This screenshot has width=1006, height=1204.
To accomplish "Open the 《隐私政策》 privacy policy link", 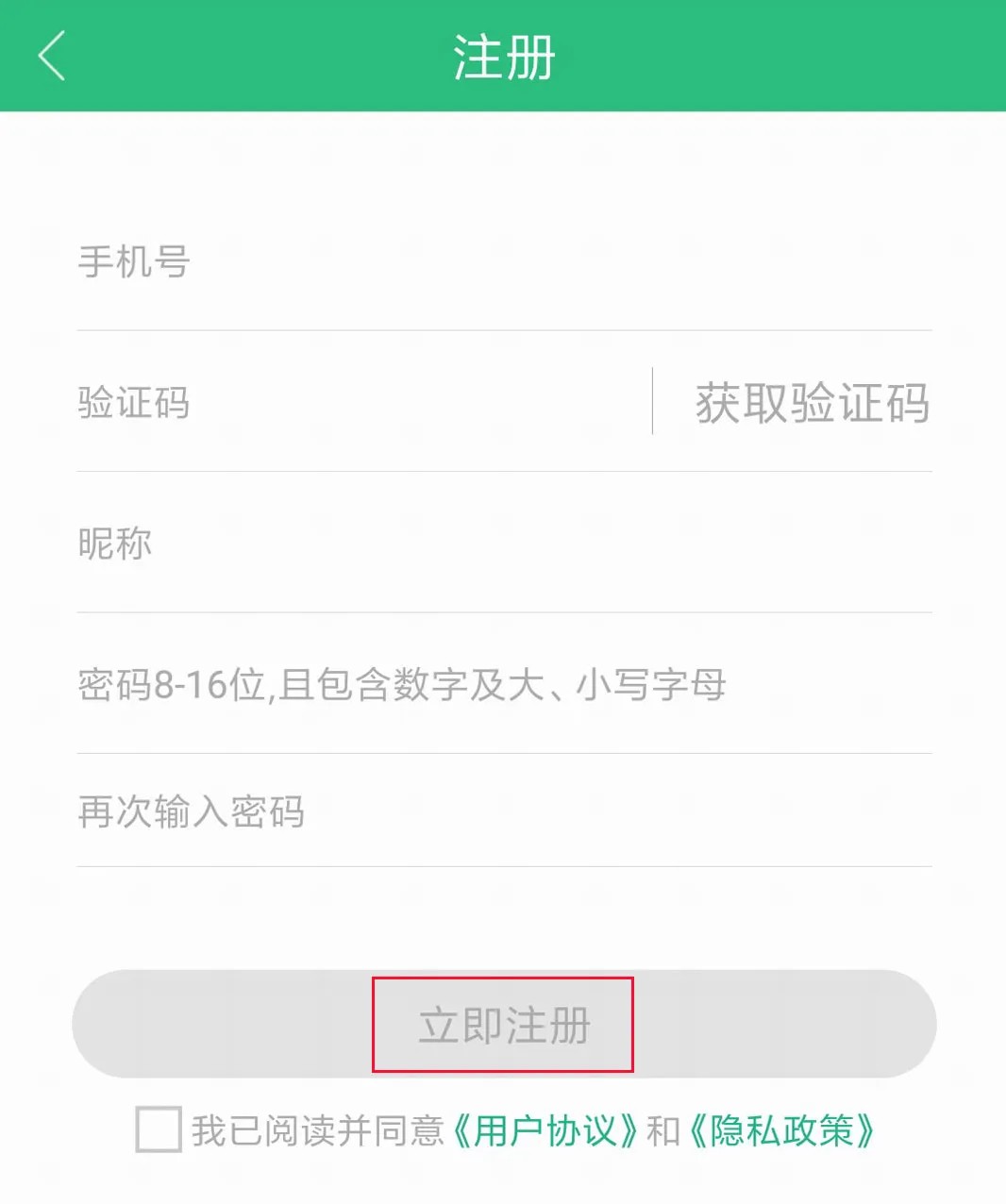I will coord(781,1130).
